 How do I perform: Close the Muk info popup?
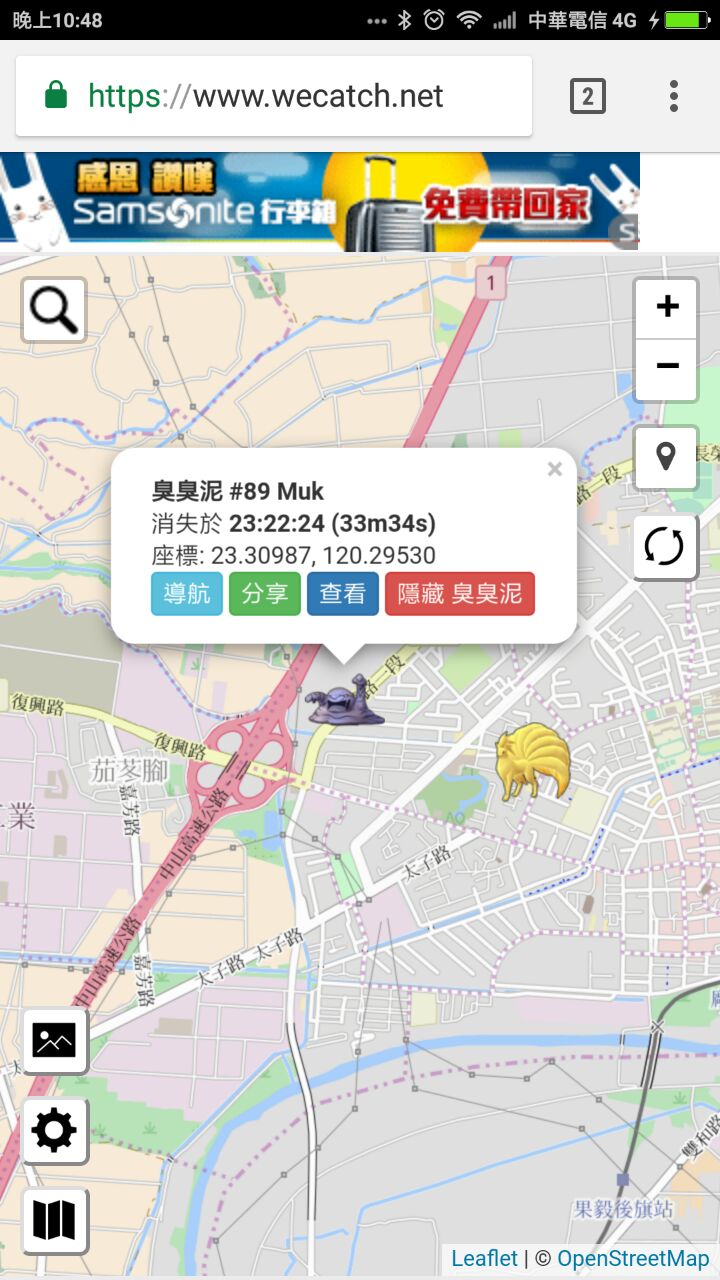click(x=555, y=469)
